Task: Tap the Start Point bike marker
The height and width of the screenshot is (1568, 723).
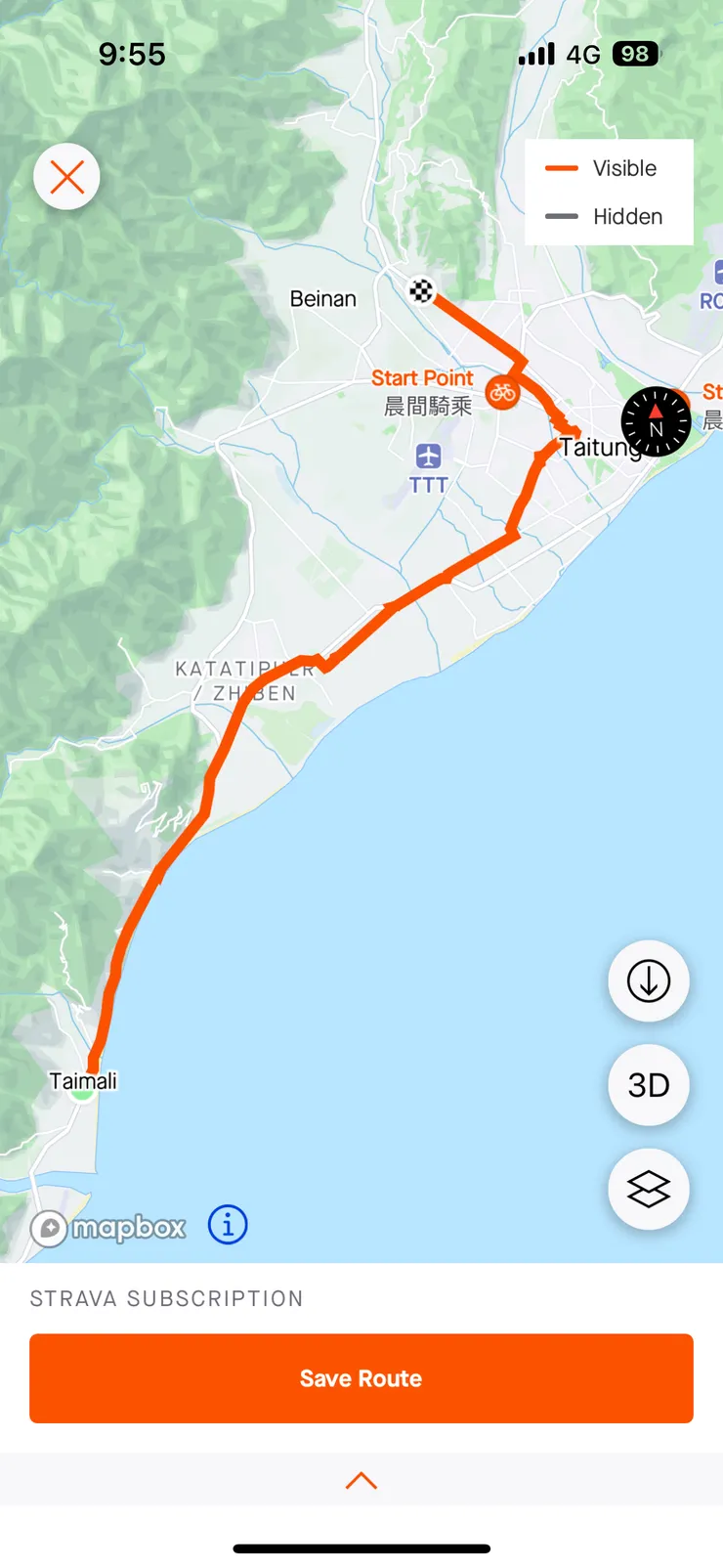Action: 502,393
